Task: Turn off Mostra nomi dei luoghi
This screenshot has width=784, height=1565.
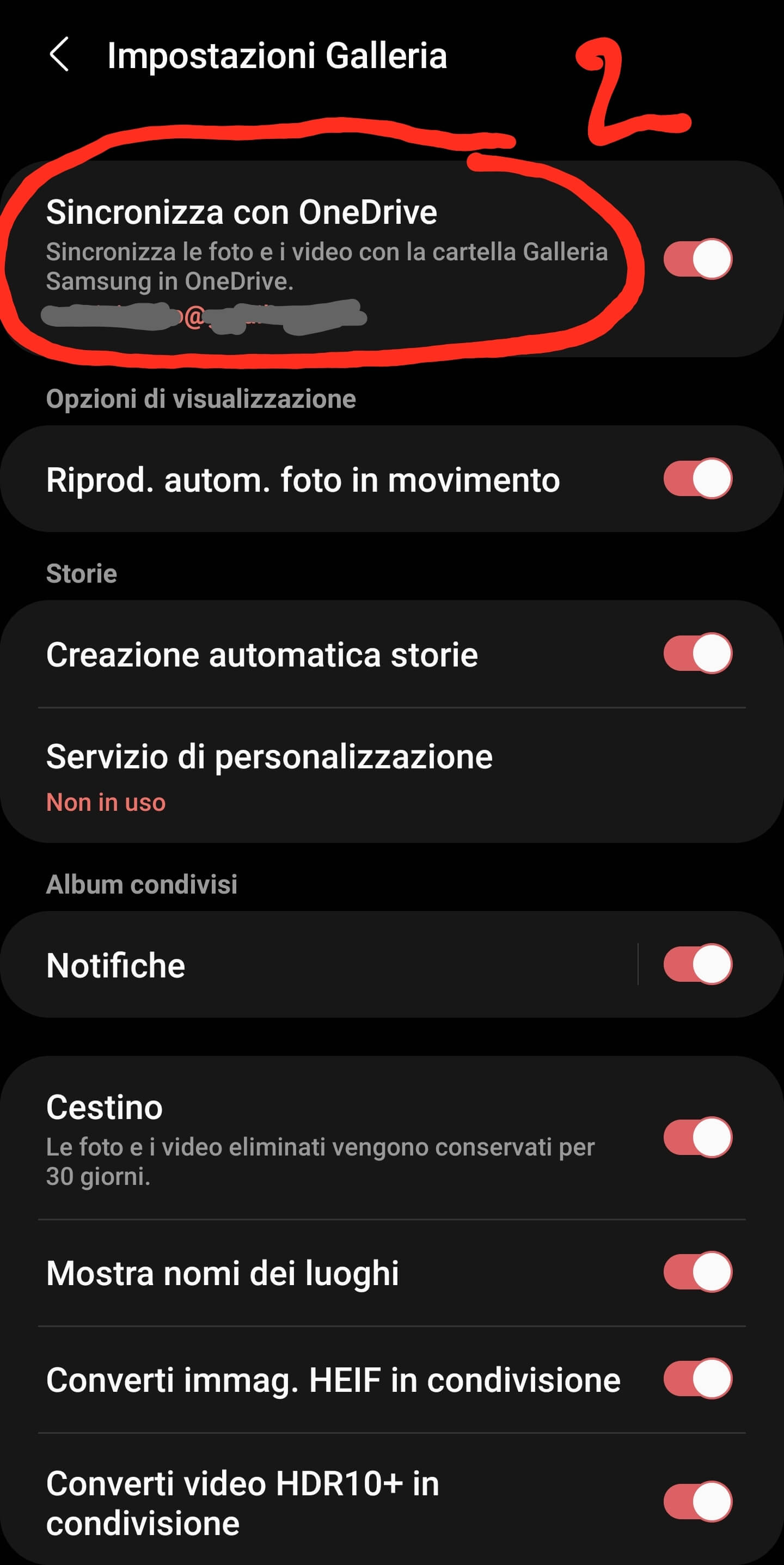Action: (697, 1272)
